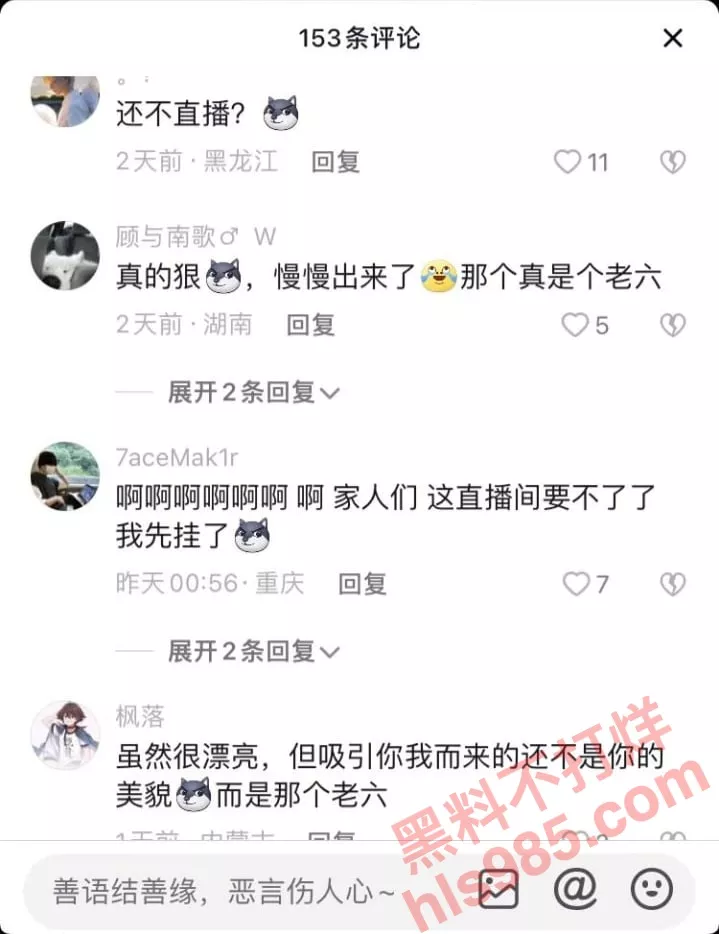Viewport: 719px width, 934px height.
Task: Dislike 顾与南歌's comment
Action: (x=673, y=325)
